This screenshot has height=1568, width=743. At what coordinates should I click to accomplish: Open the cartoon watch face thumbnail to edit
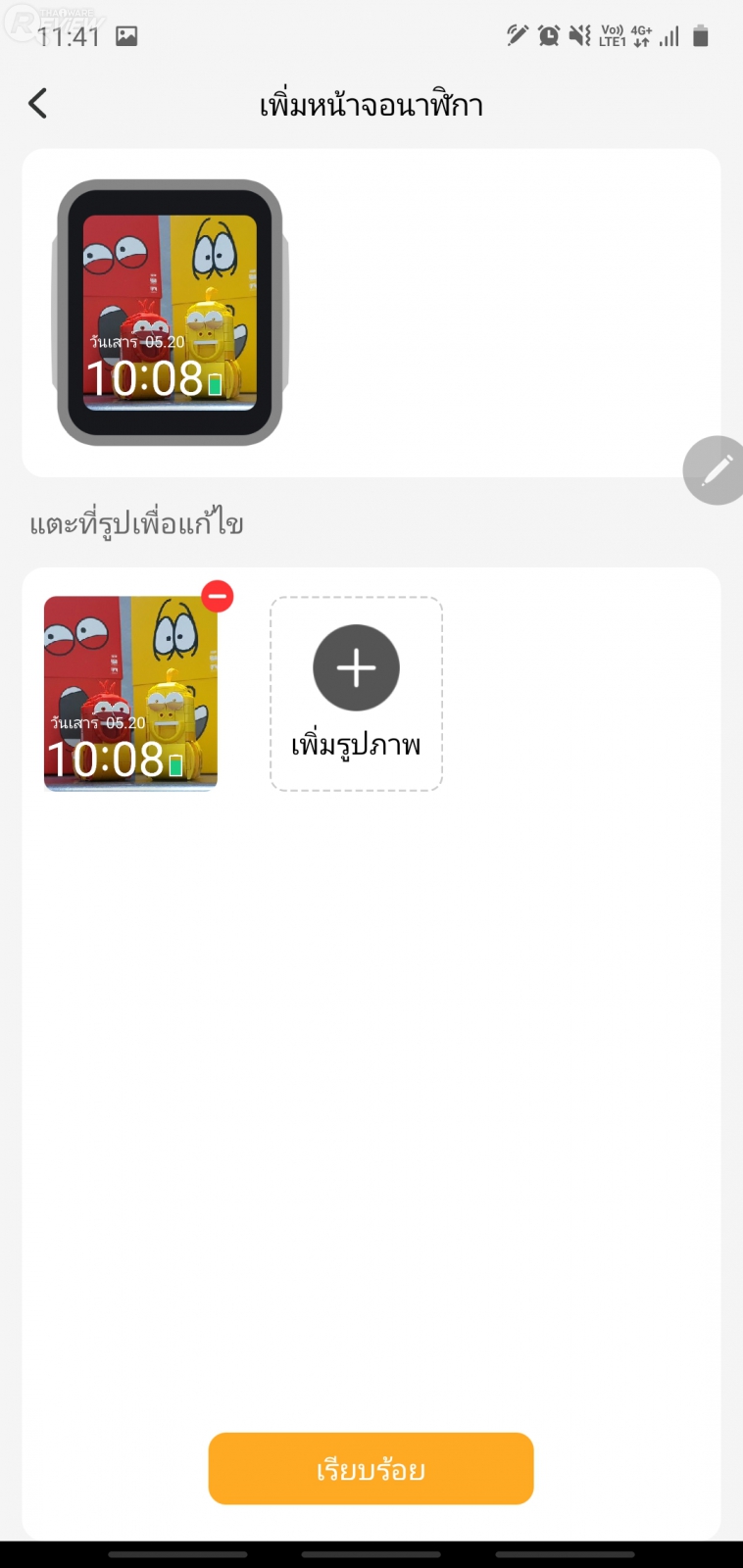coord(129,694)
